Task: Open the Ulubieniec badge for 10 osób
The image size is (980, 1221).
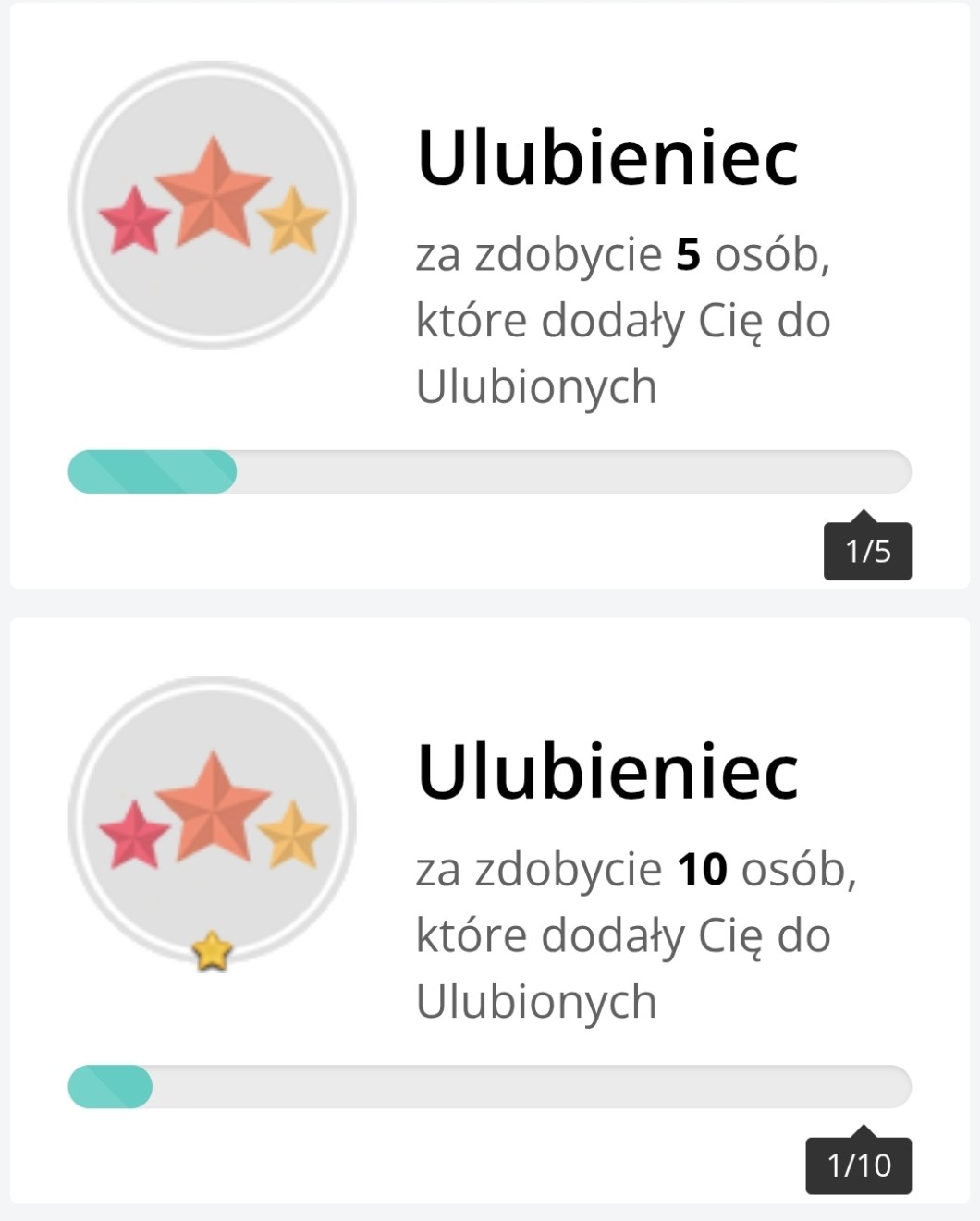Action: point(213,821)
